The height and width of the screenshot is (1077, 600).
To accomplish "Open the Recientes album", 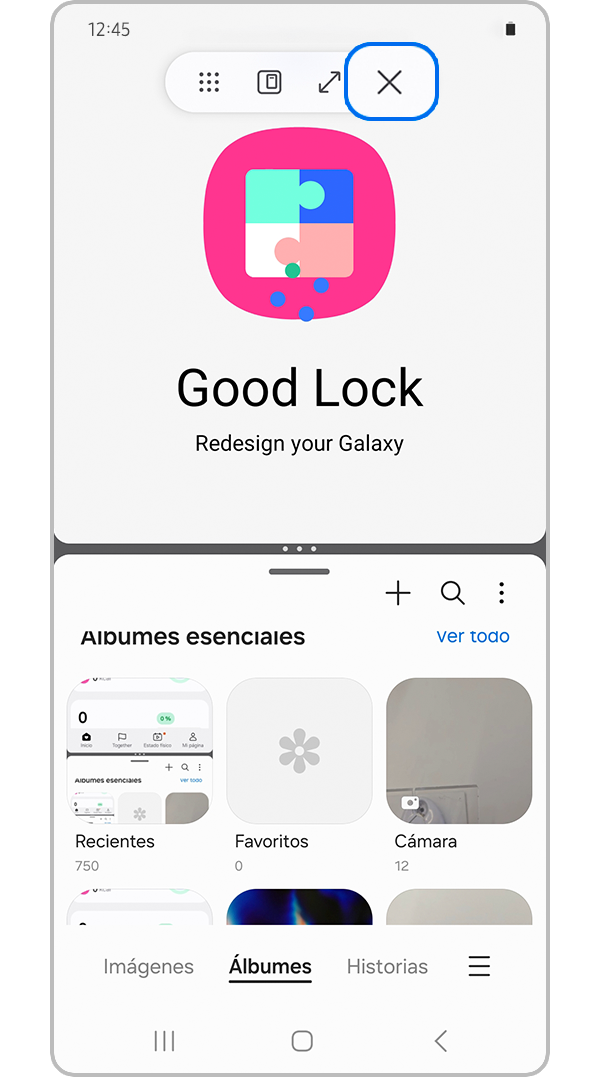I will tap(140, 750).
